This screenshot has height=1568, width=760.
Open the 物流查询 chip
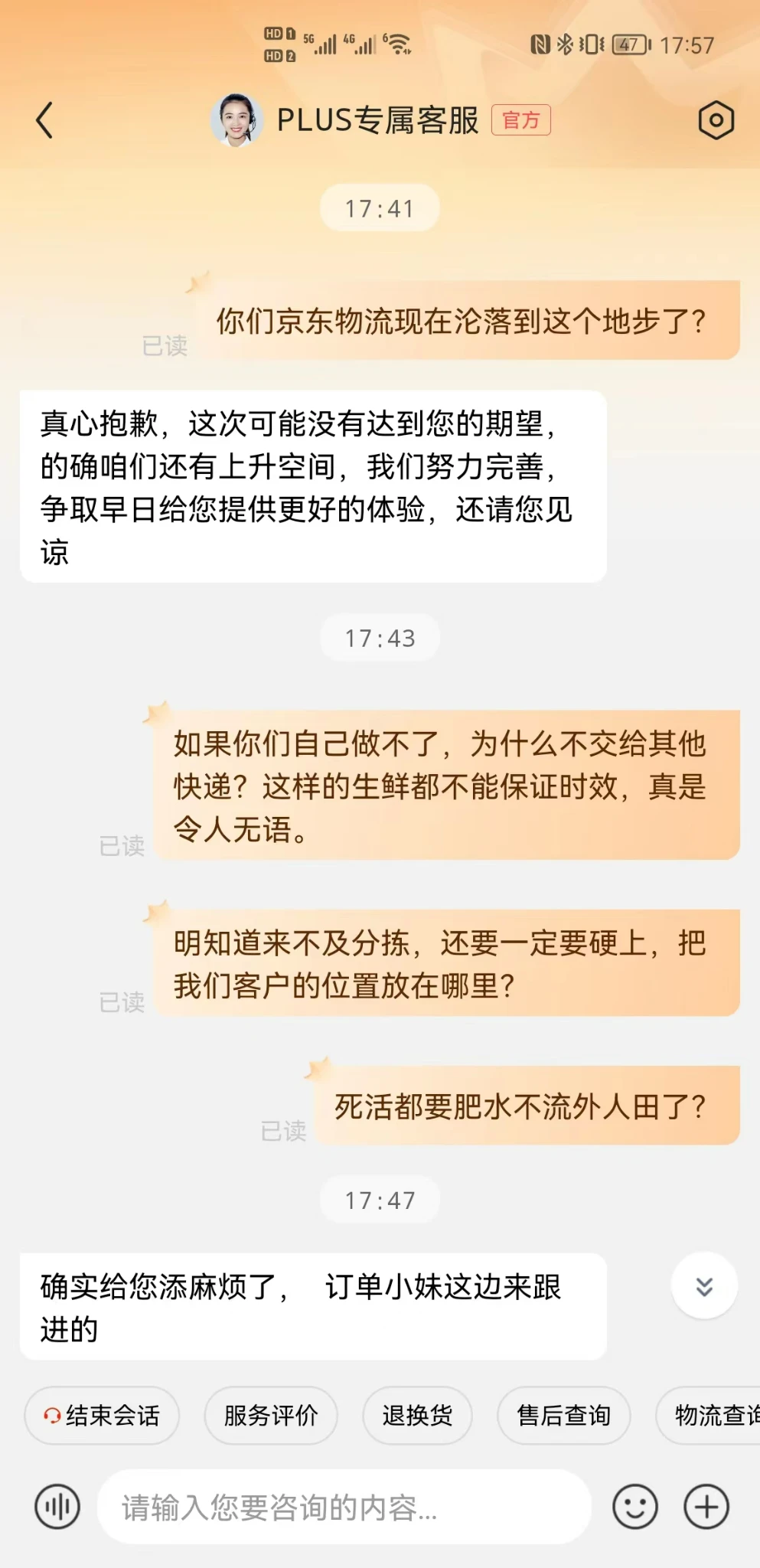[712, 1416]
